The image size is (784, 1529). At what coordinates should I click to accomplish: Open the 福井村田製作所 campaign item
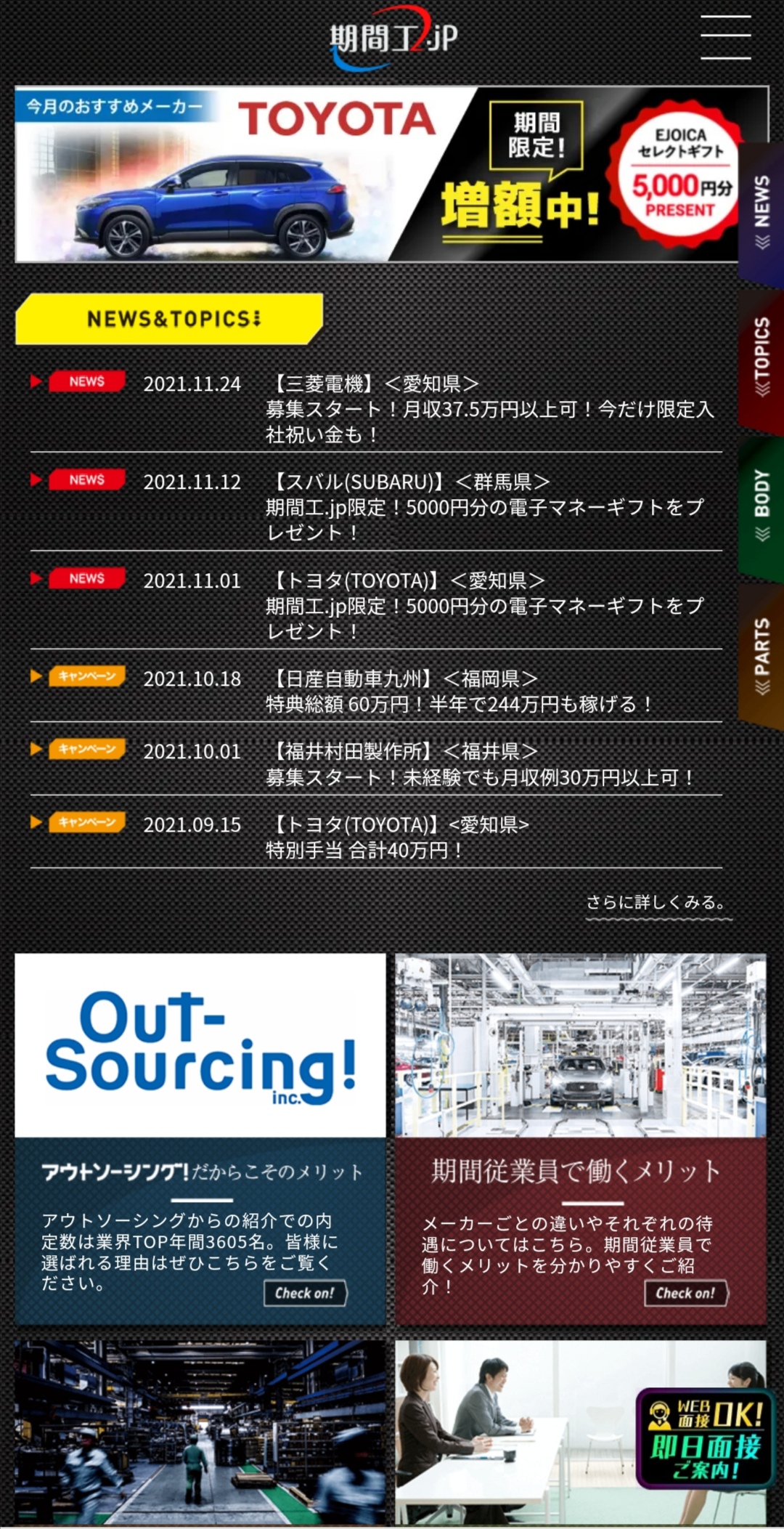coord(376,764)
